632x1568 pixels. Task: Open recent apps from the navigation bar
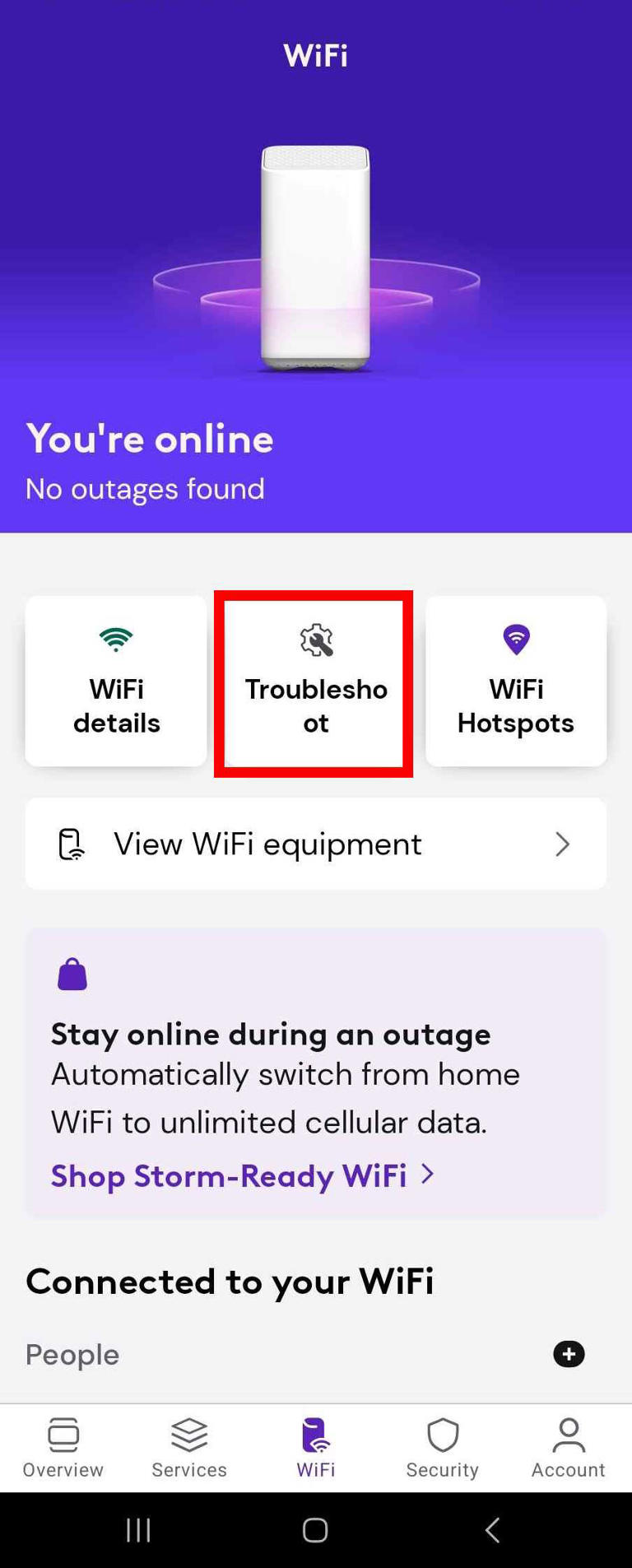138,1529
